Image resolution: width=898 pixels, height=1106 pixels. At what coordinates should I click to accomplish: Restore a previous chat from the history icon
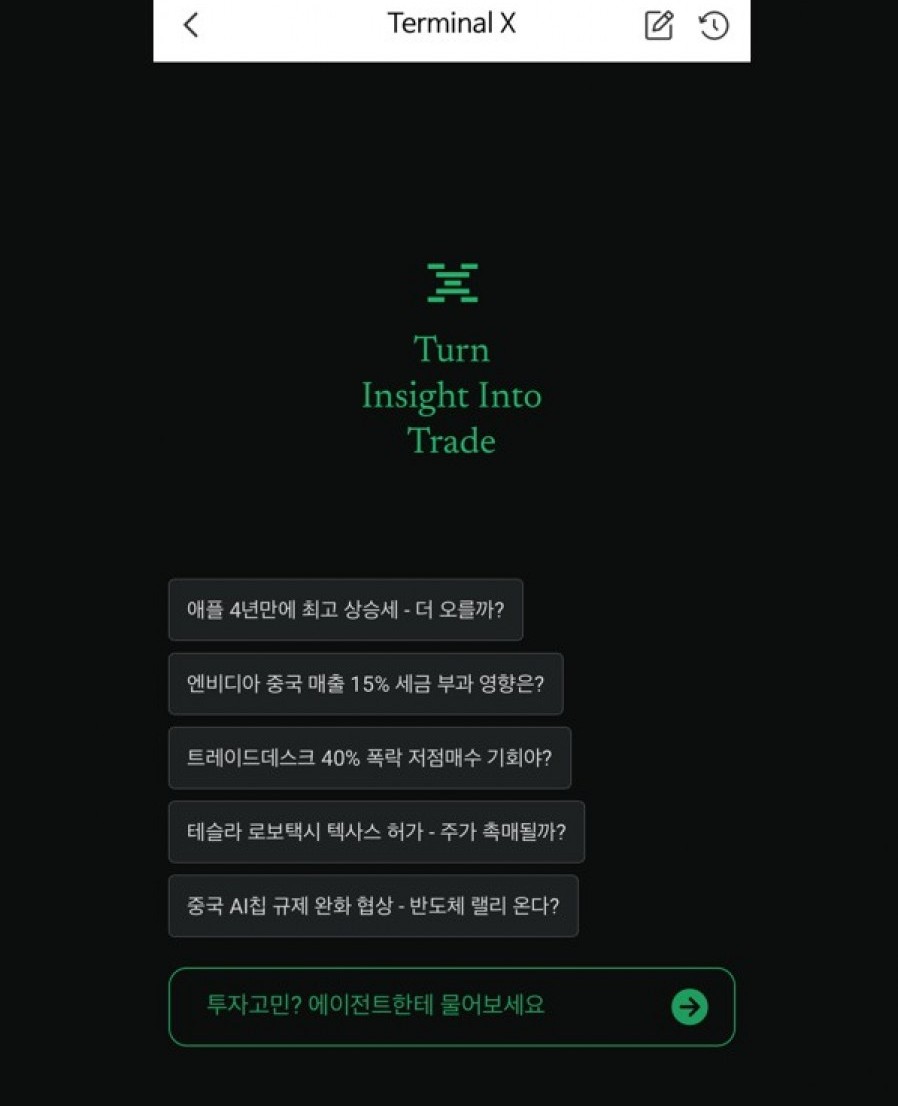click(713, 25)
